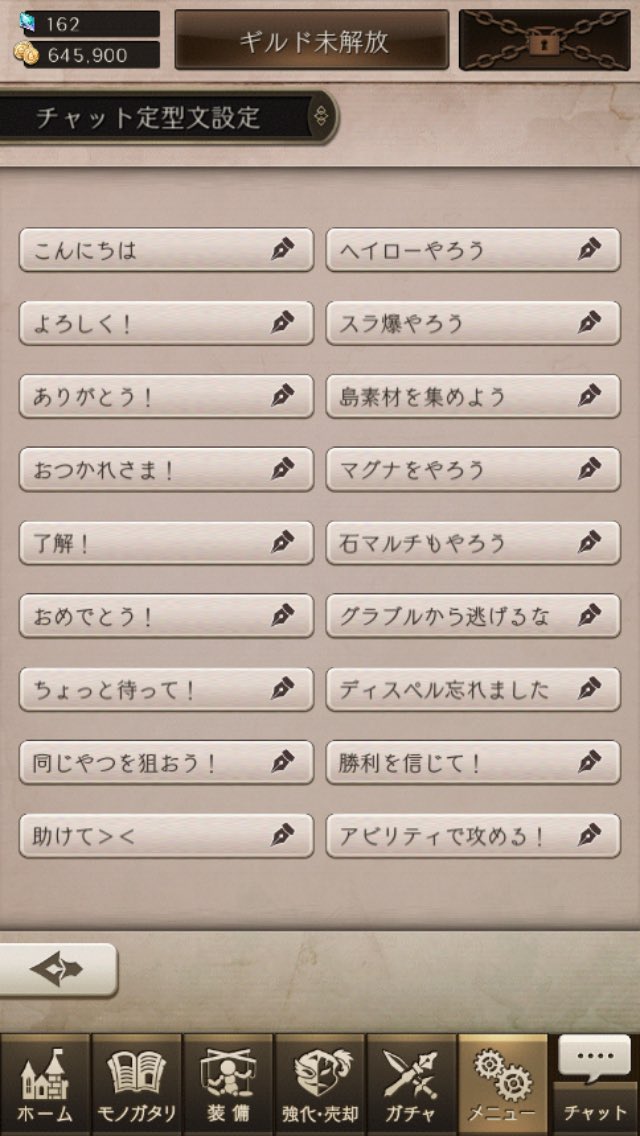Image resolution: width=640 pixels, height=1136 pixels.
Task: Edit the ディスペル忘れました preset phrase
Action: click(x=473, y=689)
